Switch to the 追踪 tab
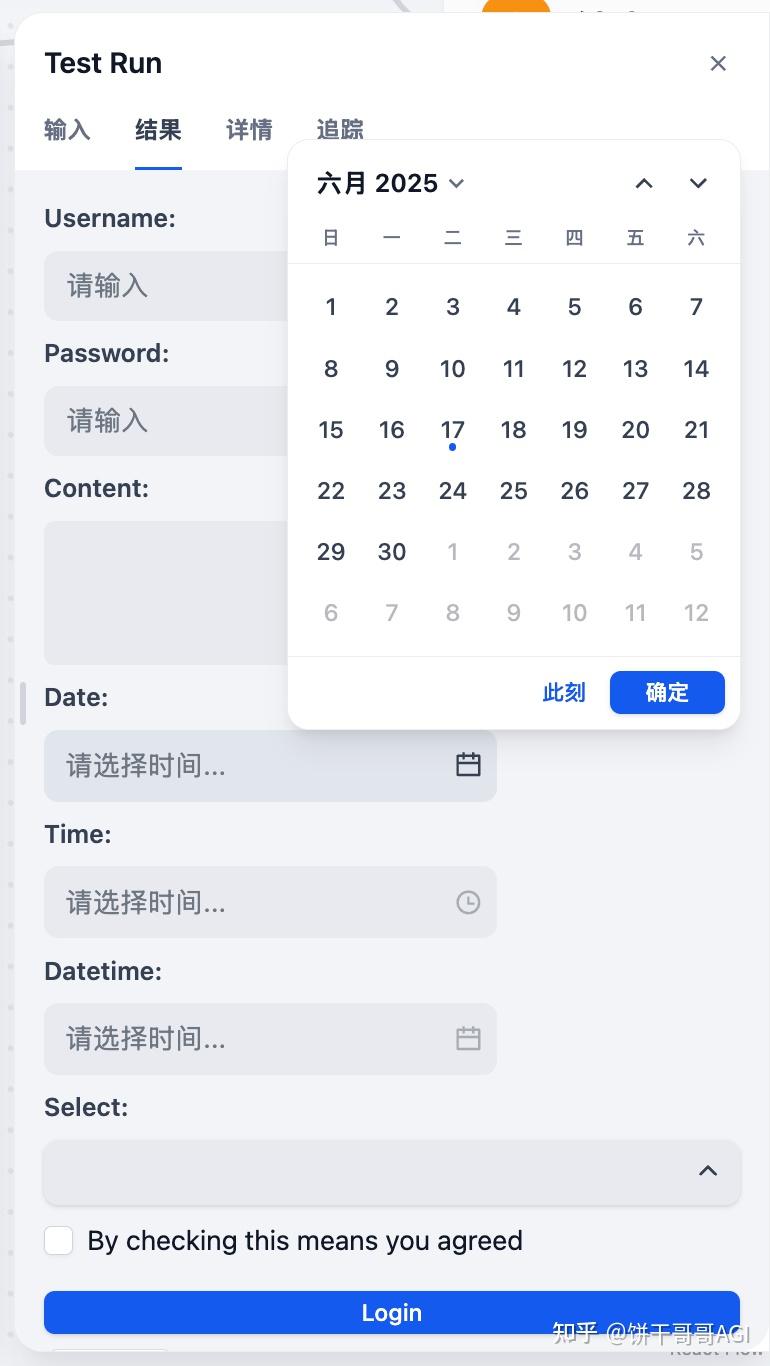Image resolution: width=770 pixels, height=1366 pixels. point(339,130)
